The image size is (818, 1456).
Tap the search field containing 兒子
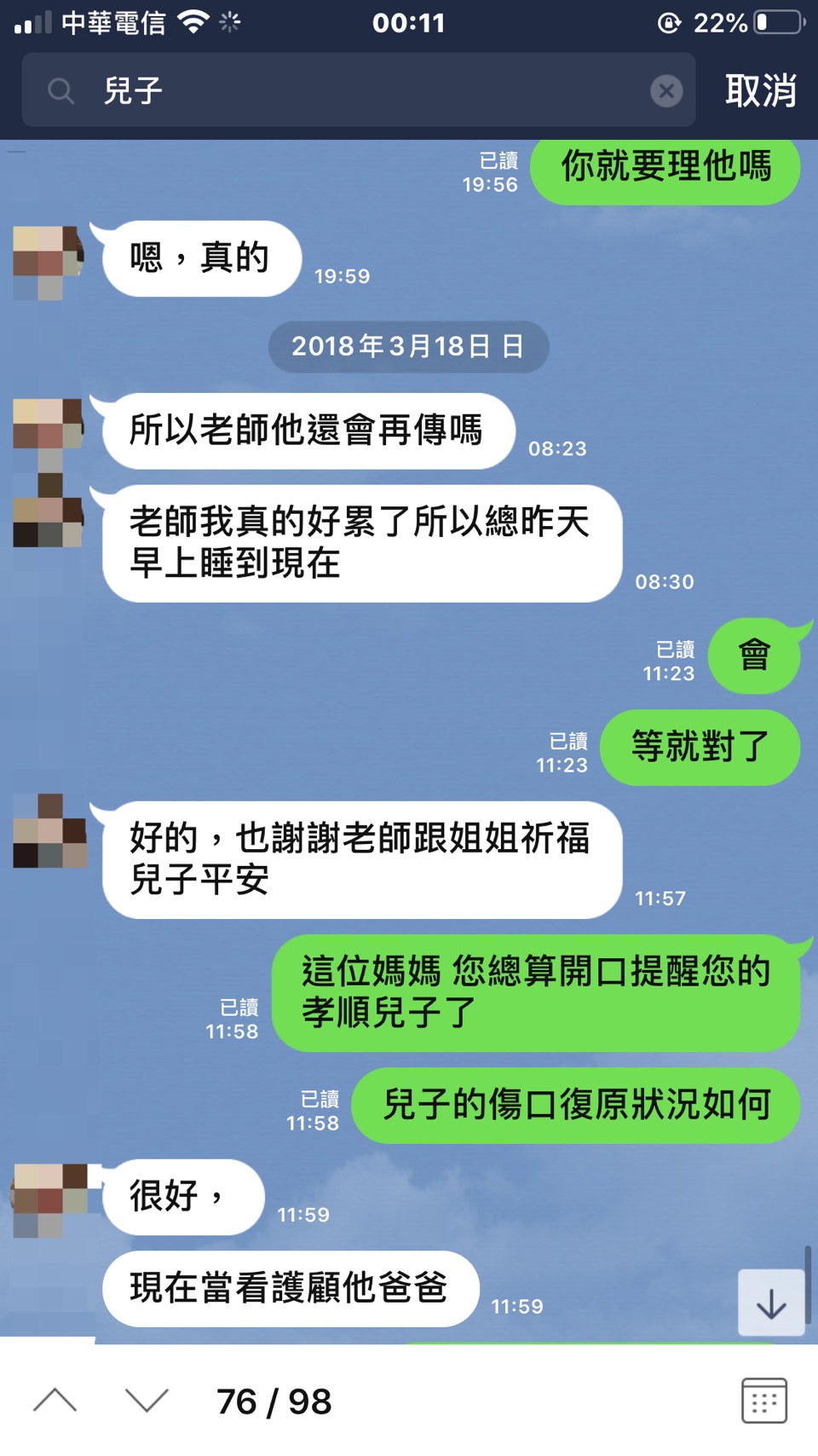coord(358,90)
